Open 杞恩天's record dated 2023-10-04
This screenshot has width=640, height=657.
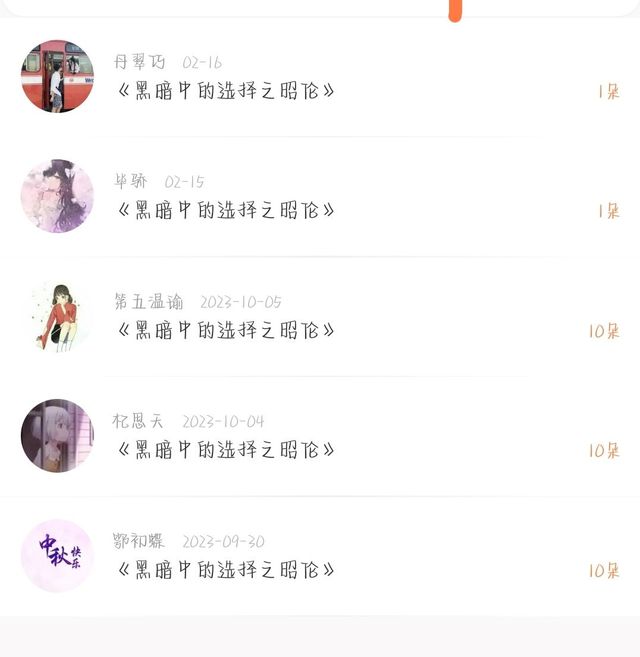tap(320, 436)
